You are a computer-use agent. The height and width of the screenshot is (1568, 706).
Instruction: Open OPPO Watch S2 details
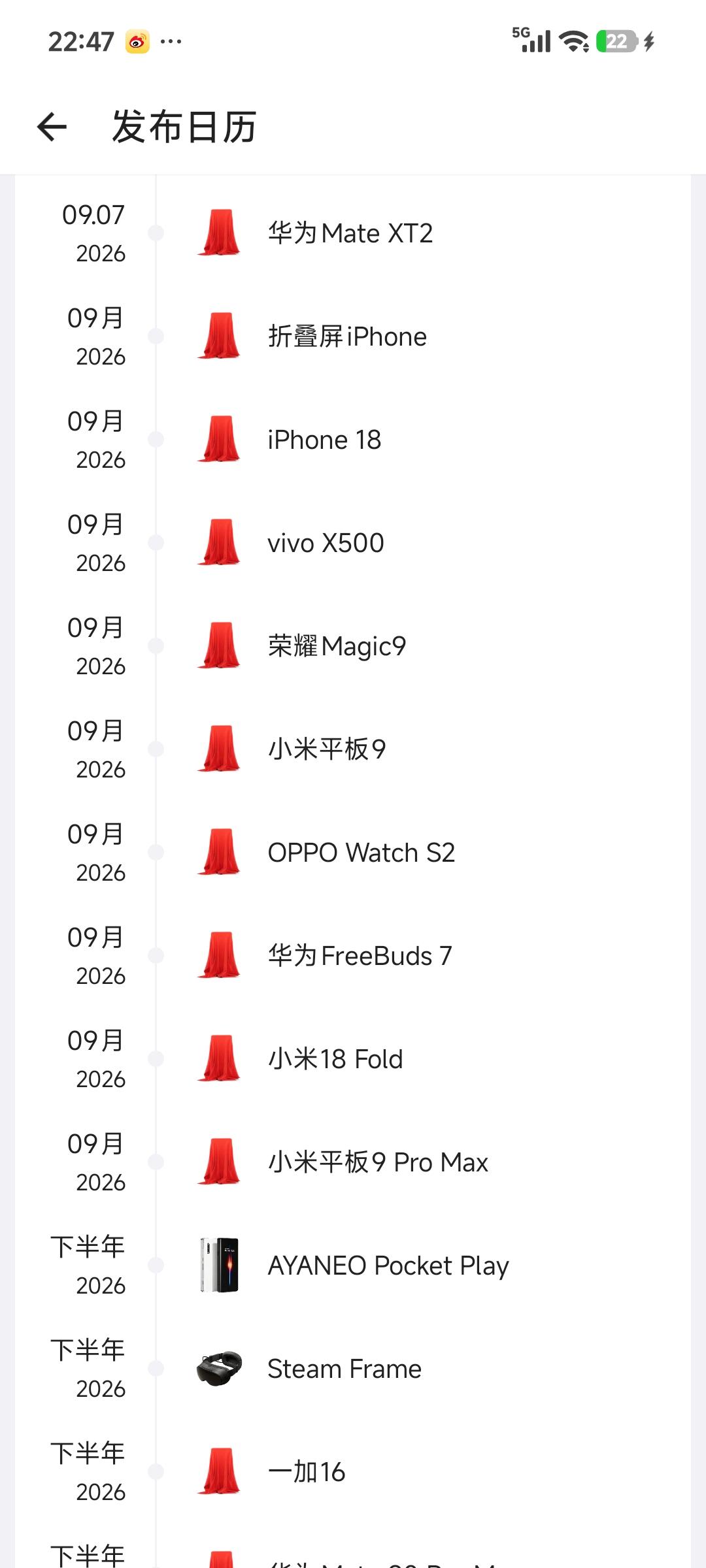click(353, 853)
